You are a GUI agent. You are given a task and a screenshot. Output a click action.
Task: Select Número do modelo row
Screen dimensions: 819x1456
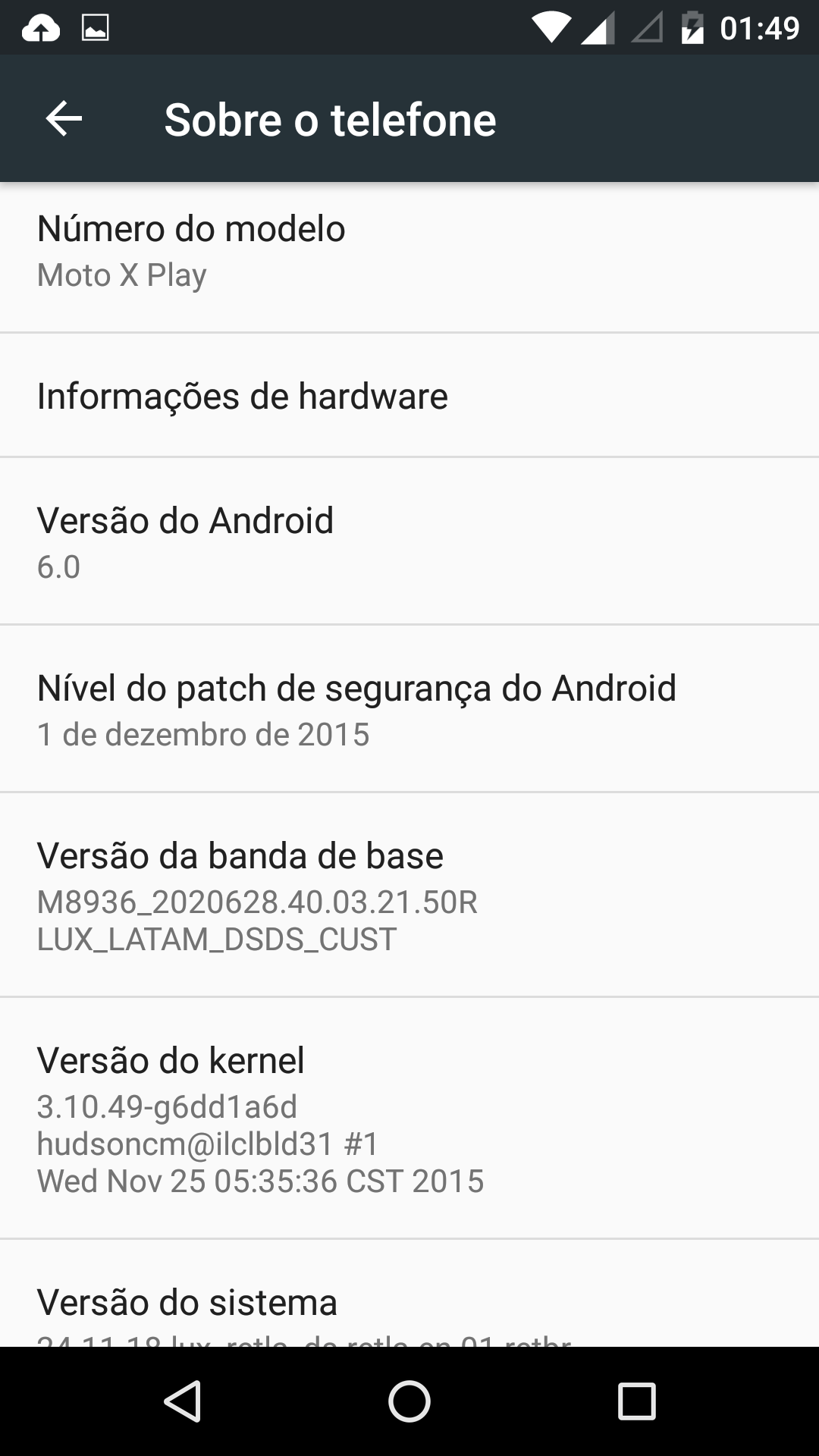pos(409,250)
